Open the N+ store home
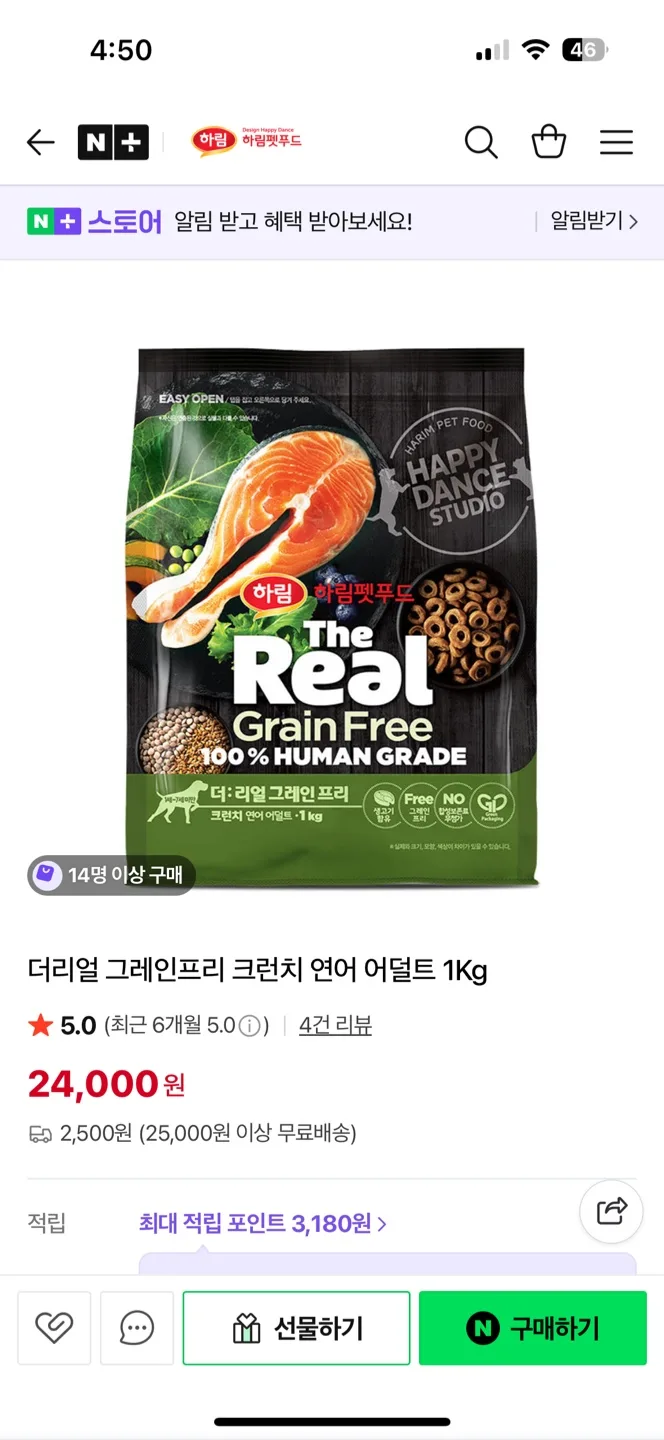This screenshot has height=1440, width=664. pyautogui.click(x=113, y=143)
